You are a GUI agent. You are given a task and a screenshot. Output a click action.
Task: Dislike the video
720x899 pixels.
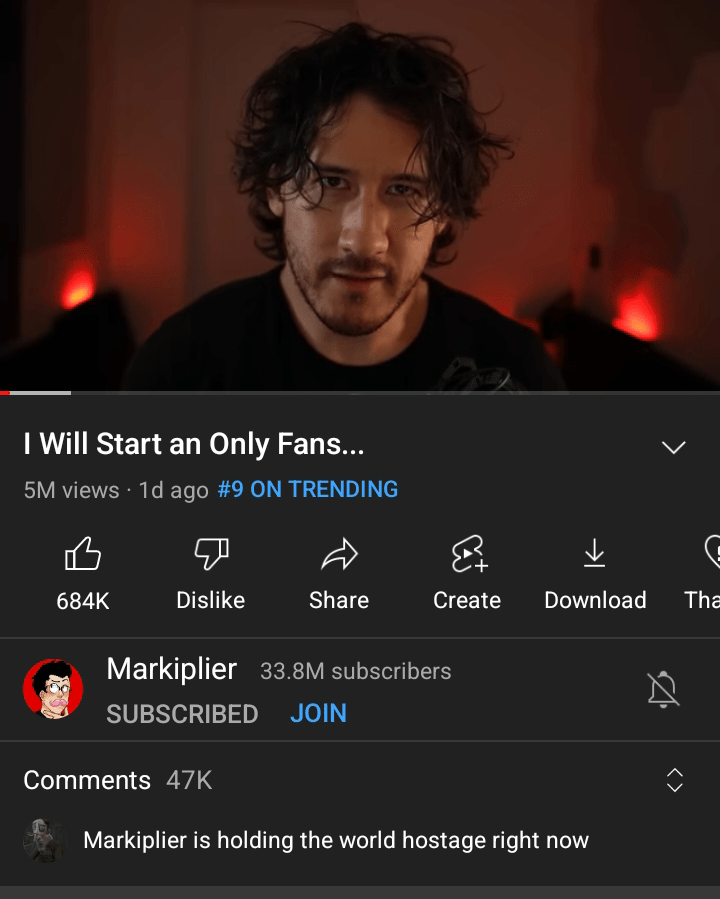pyautogui.click(x=210, y=570)
